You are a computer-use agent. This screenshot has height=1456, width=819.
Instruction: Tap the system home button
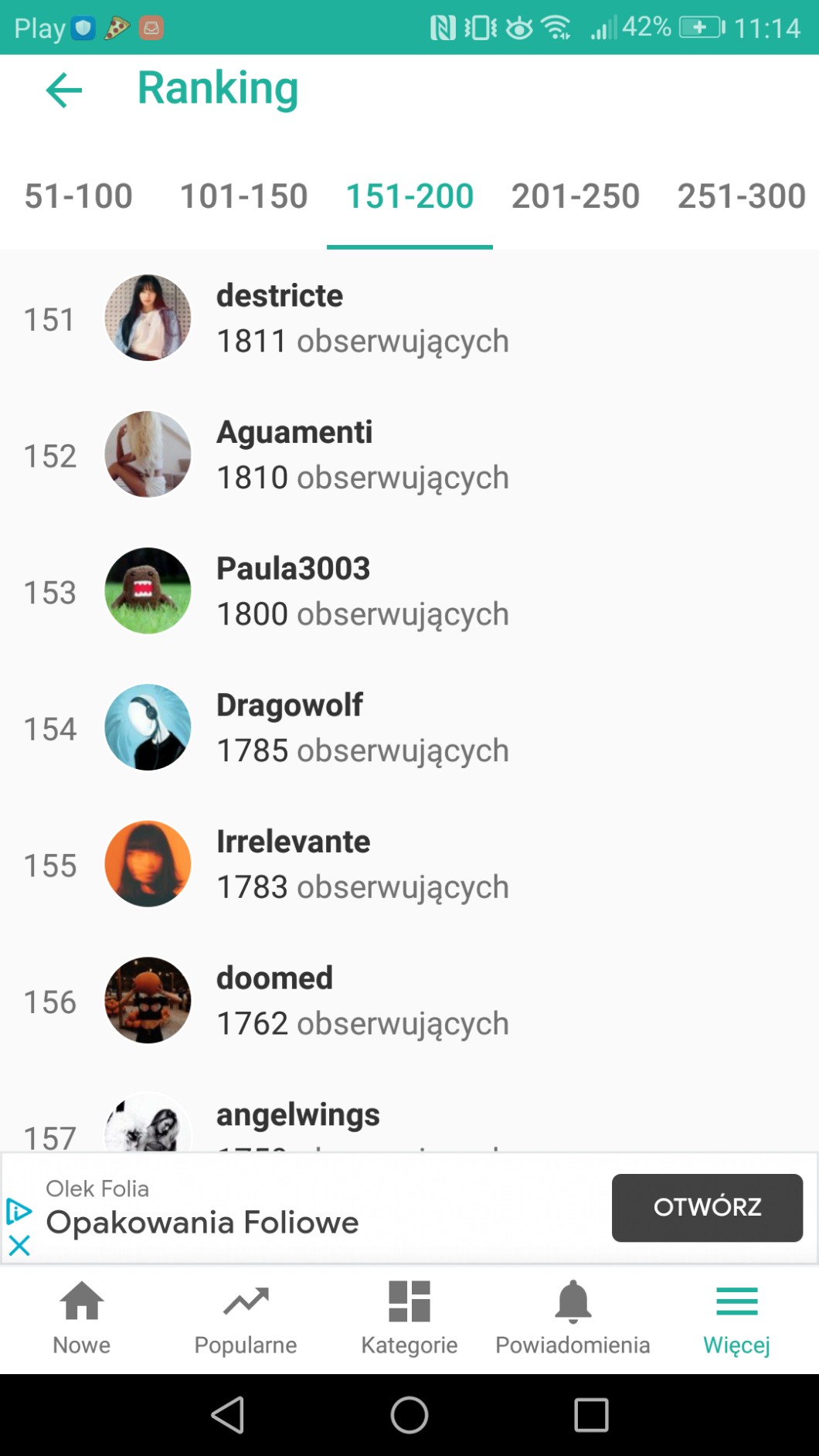409,1415
